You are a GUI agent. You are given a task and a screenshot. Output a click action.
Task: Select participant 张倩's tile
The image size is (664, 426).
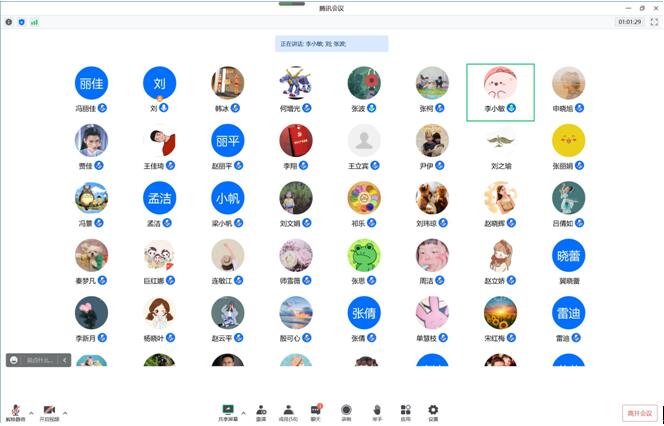click(x=364, y=318)
